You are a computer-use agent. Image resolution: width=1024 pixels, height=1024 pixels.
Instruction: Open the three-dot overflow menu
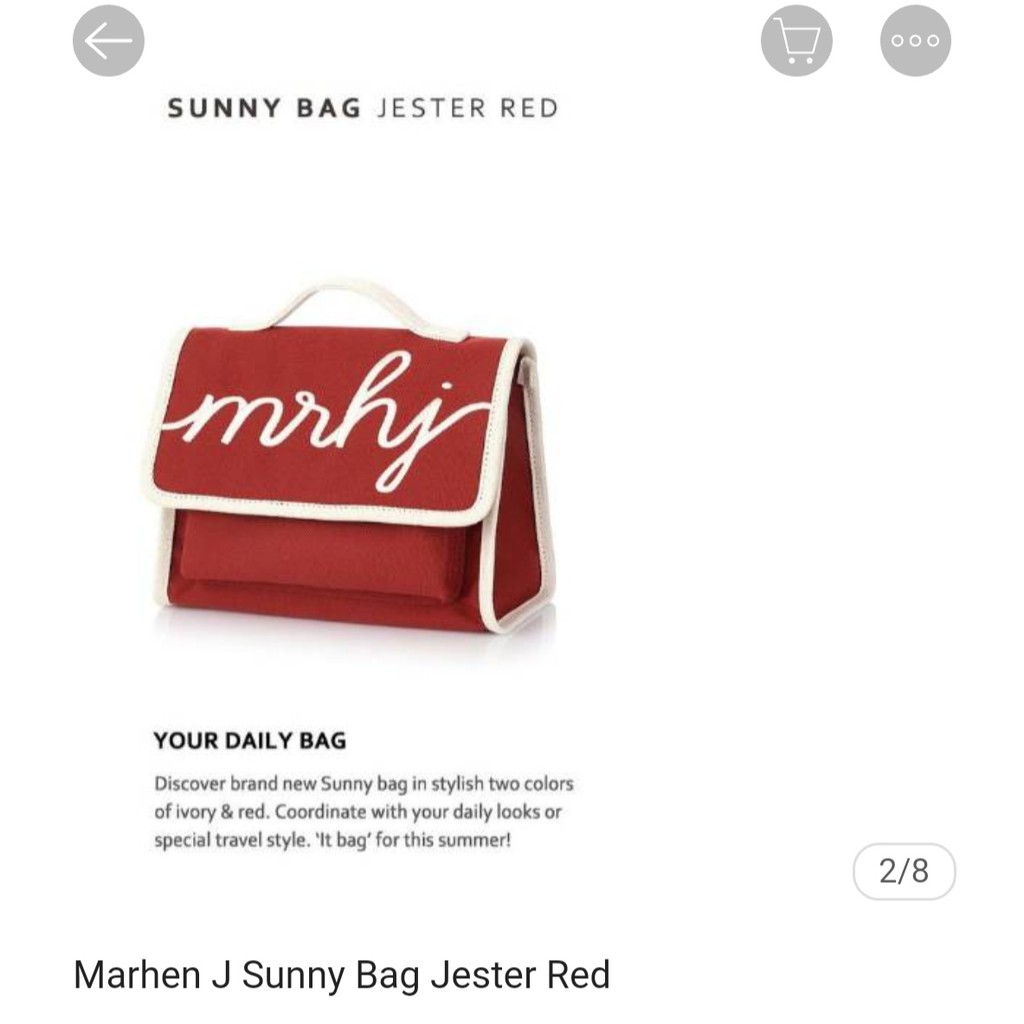coord(915,41)
